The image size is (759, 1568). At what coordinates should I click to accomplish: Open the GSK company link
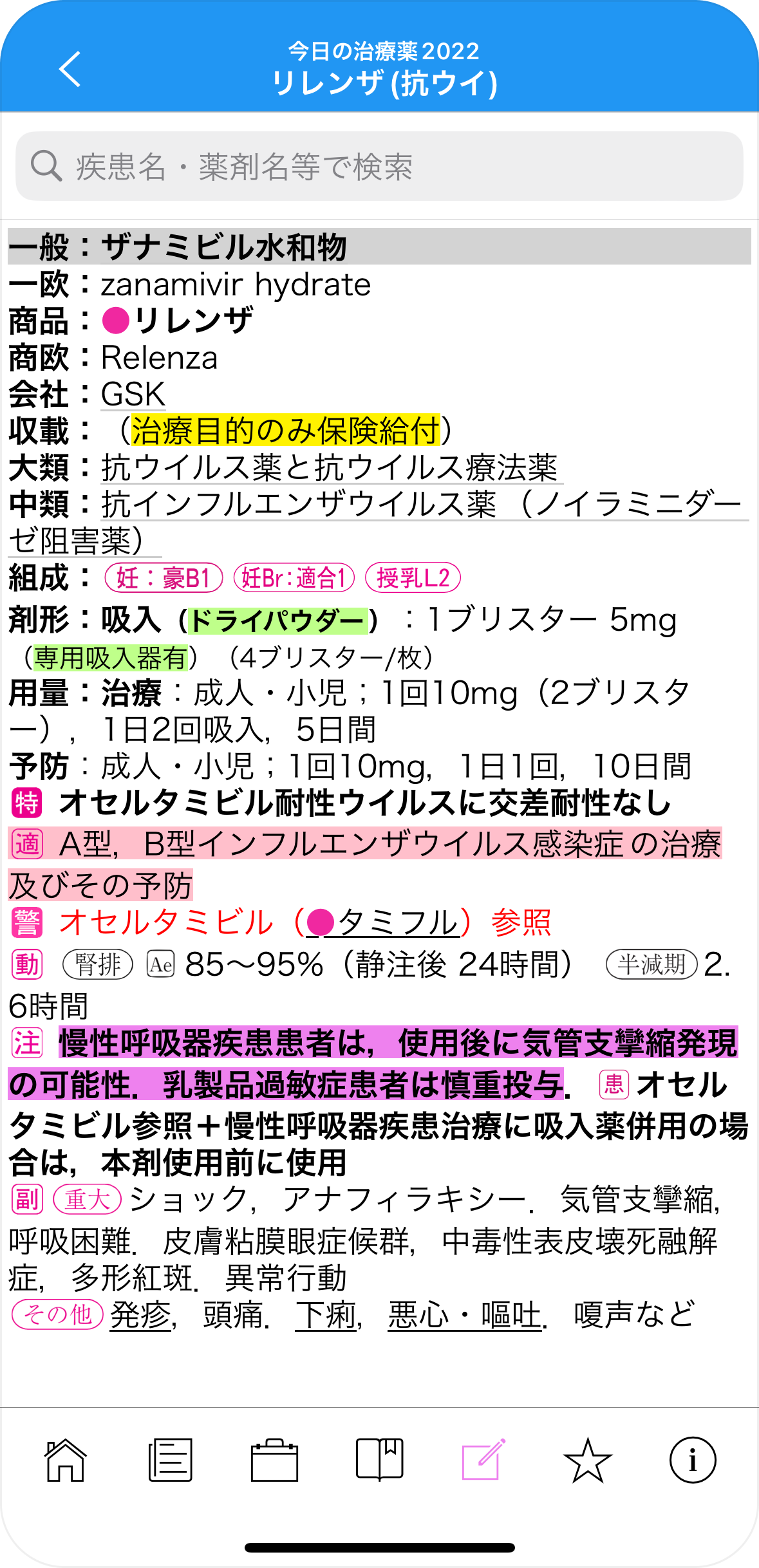(133, 394)
